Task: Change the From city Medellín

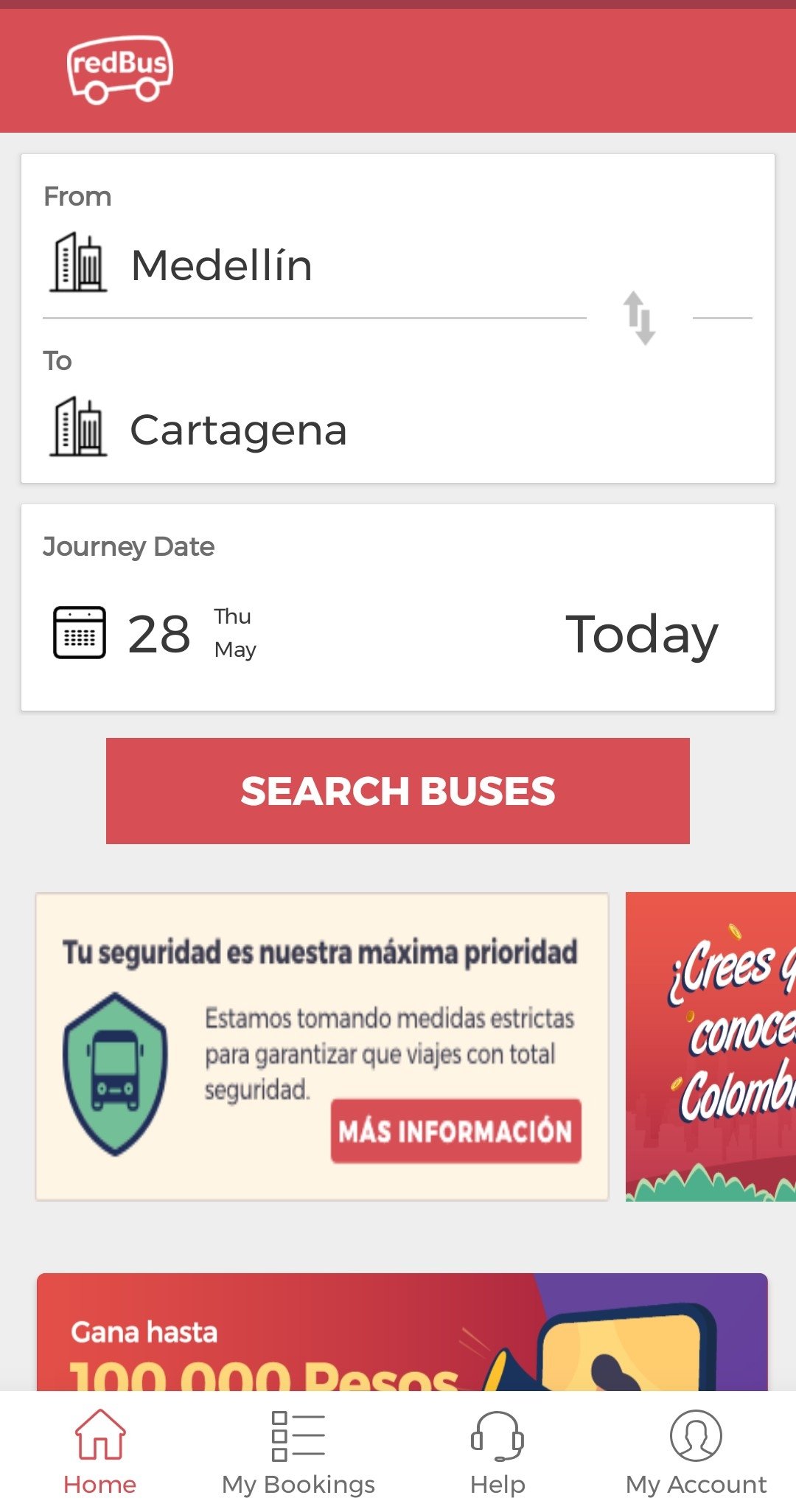Action: [x=221, y=265]
